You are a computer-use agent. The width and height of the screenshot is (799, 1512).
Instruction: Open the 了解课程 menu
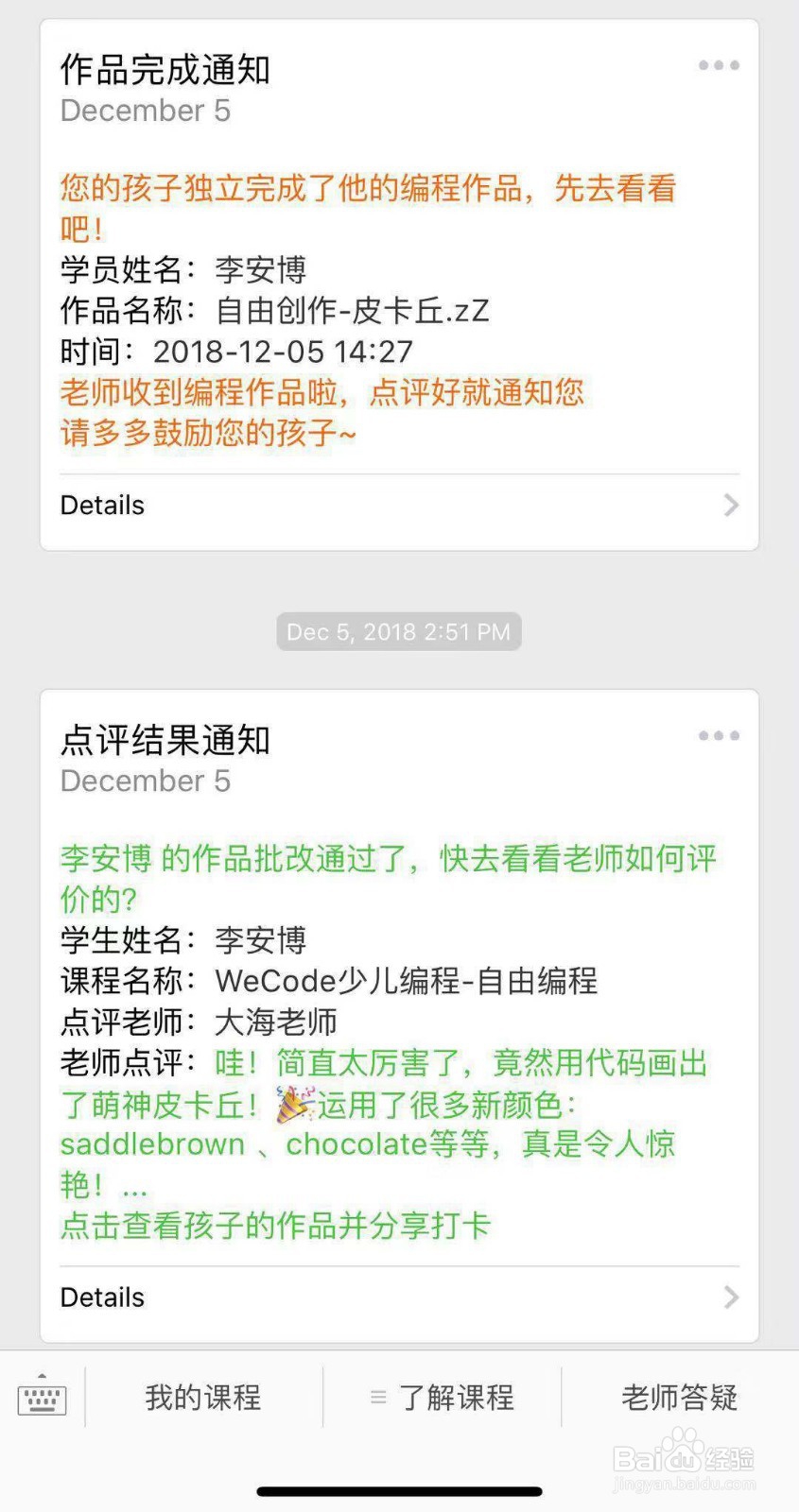click(x=457, y=1398)
